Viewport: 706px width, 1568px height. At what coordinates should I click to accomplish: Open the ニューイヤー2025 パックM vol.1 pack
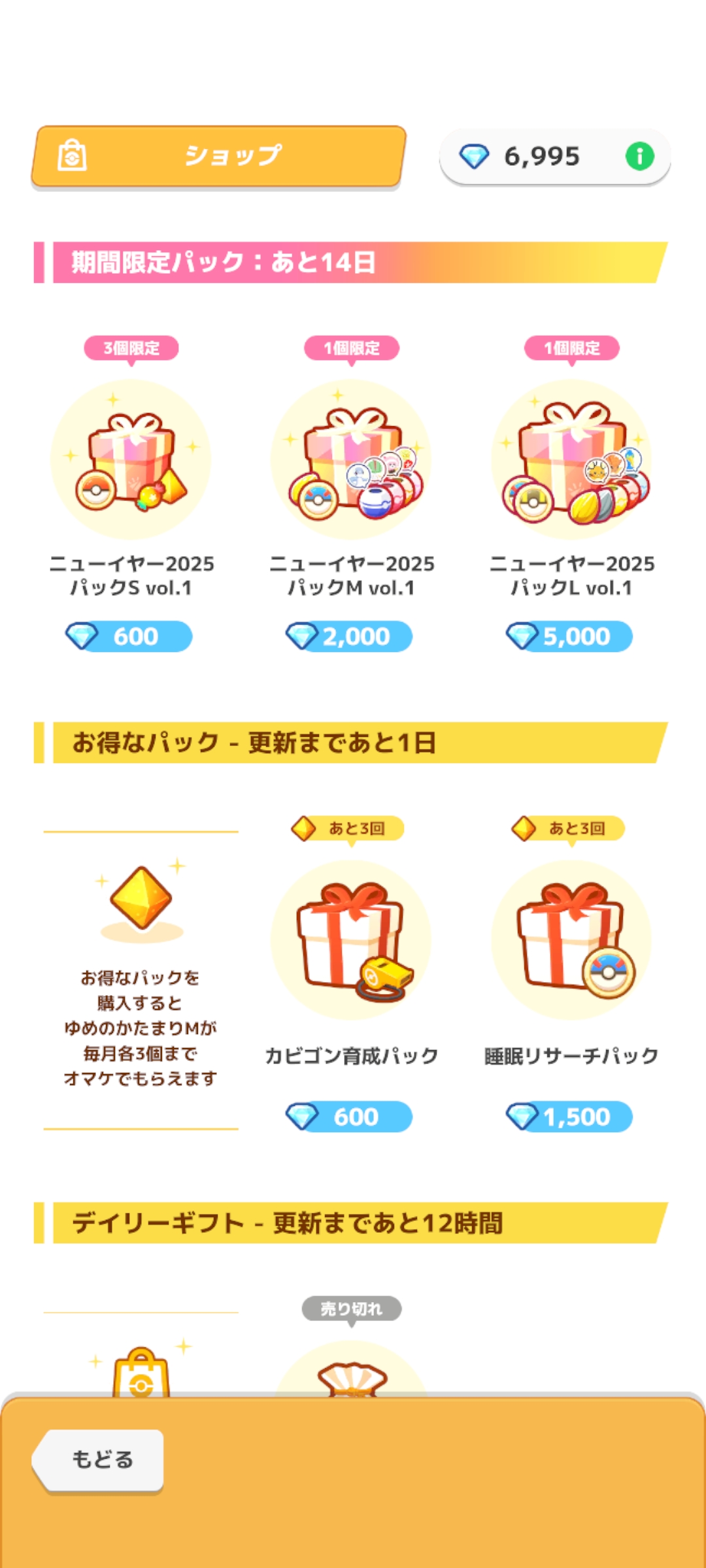tap(351, 460)
